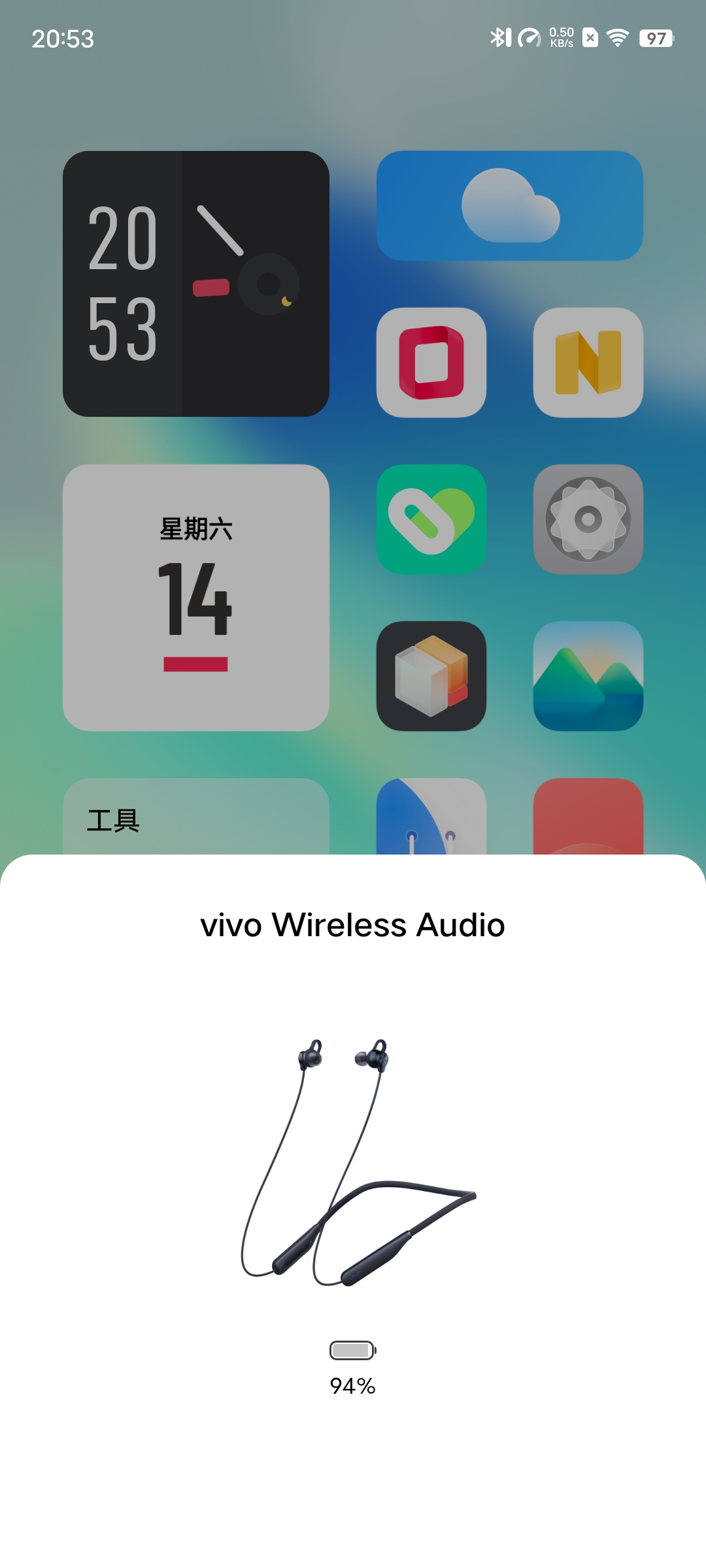The height and width of the screenshot is (1568, 706).
Task: Open the 工具 tools folder
Action: tap(195, 818)
